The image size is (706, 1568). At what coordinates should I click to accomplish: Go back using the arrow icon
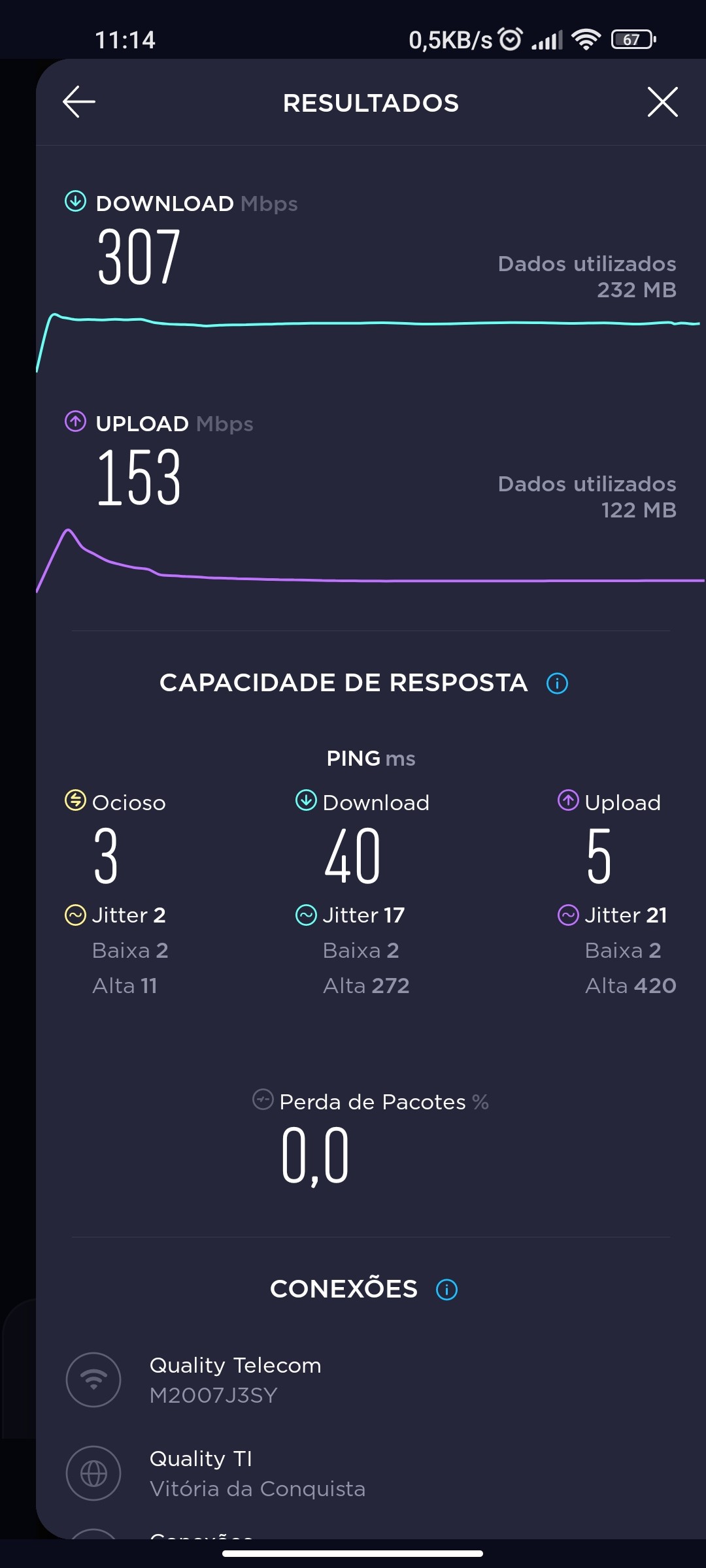(x=79, y=102)
